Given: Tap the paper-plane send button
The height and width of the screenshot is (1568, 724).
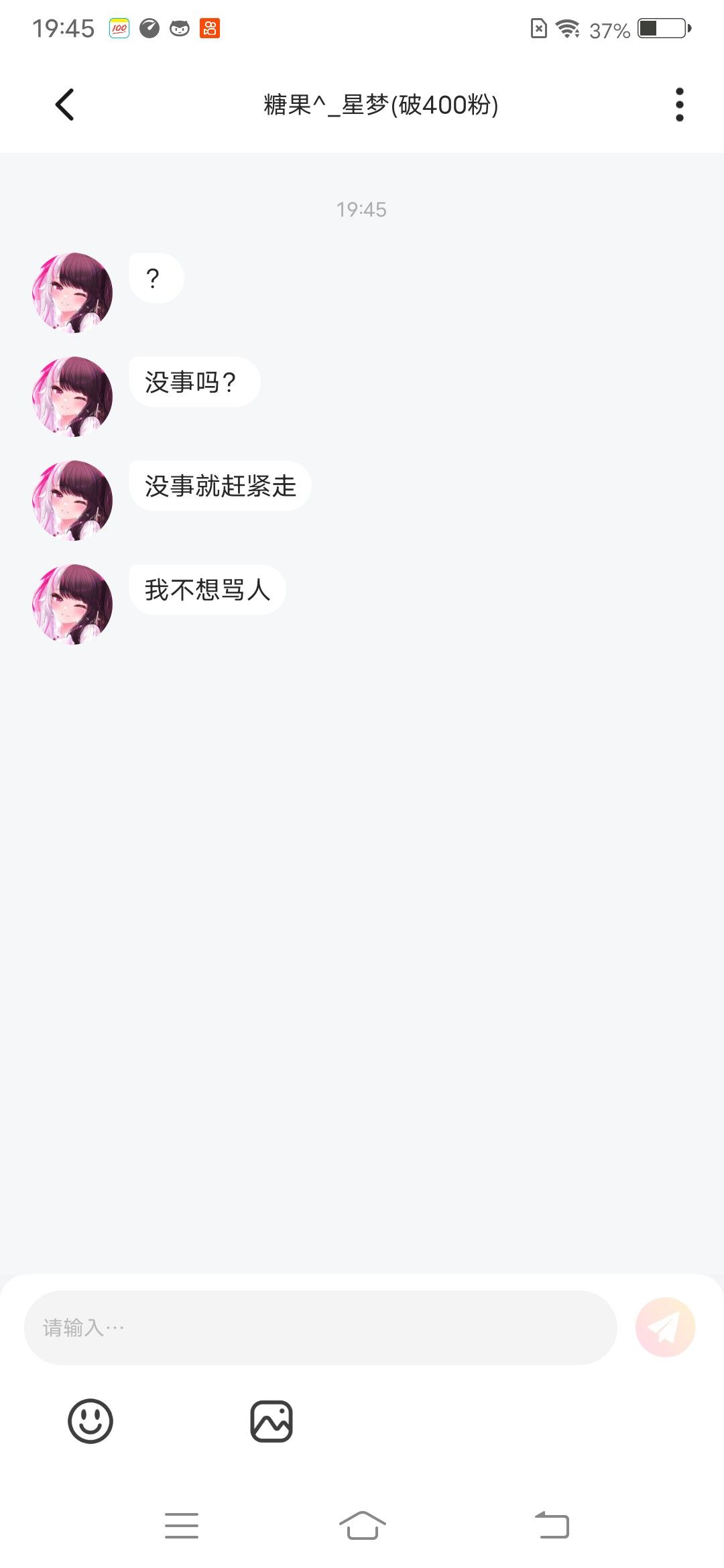Looking at the screenshot, I should click(665, 1327).
